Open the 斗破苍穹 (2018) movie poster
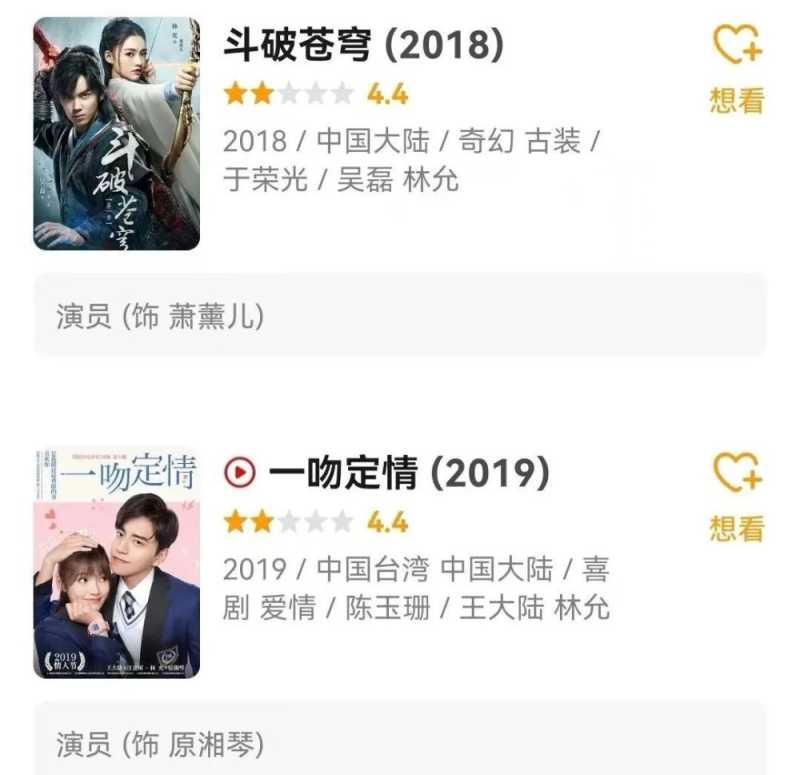The height and width of the screenshot is (775, 800). click(116, 134)
